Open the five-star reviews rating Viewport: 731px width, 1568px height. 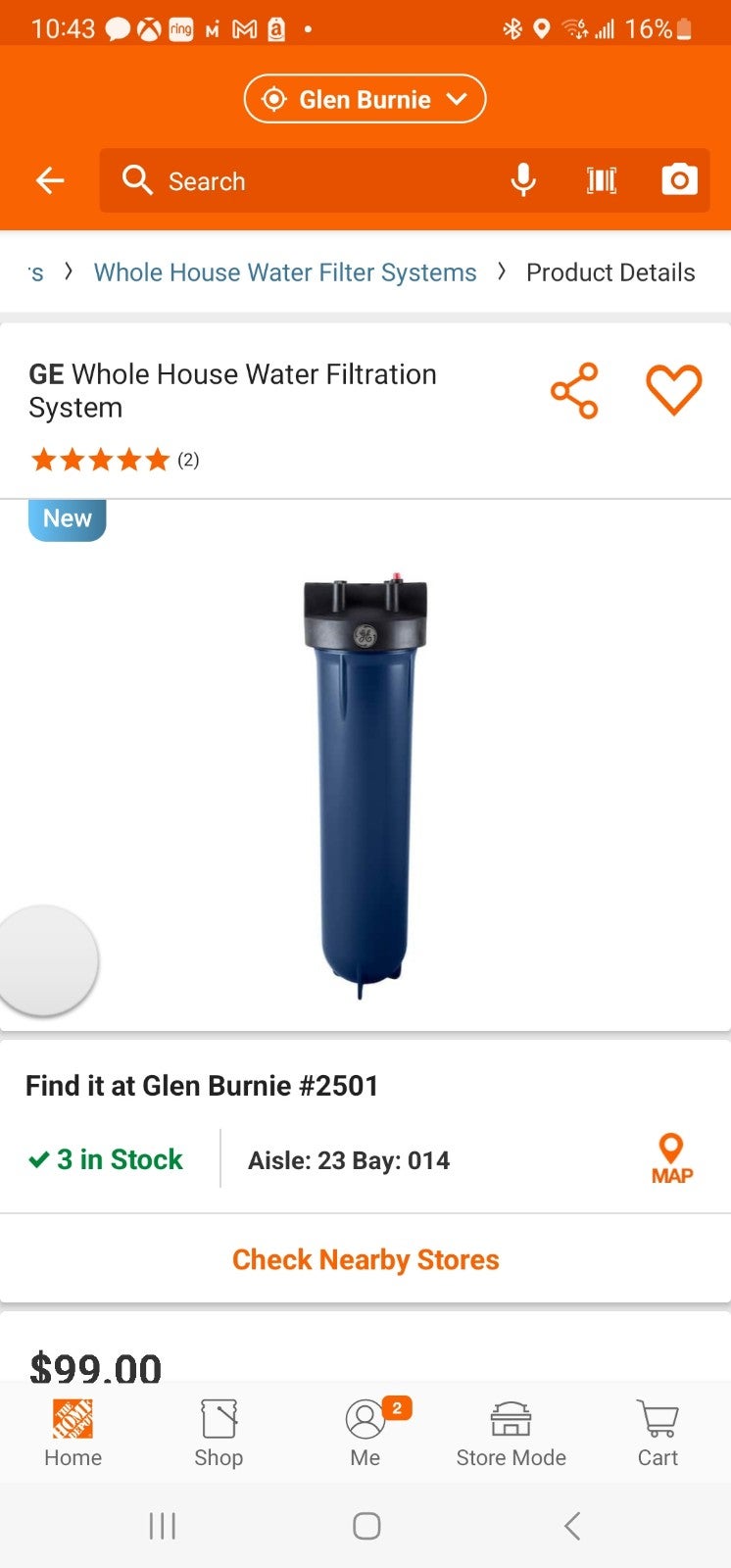click(x=115, y=460)
